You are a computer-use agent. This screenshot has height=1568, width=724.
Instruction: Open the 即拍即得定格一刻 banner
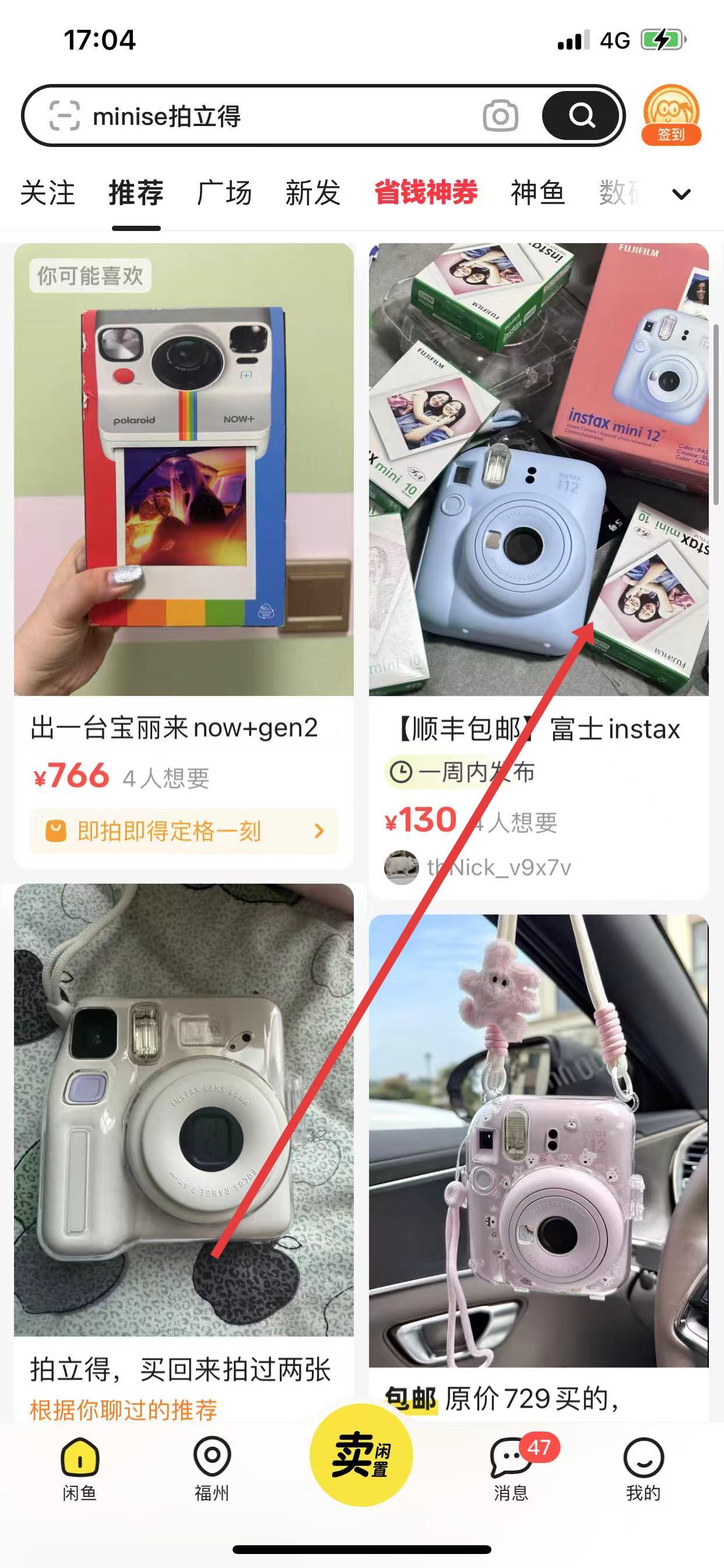click(184, 831)
